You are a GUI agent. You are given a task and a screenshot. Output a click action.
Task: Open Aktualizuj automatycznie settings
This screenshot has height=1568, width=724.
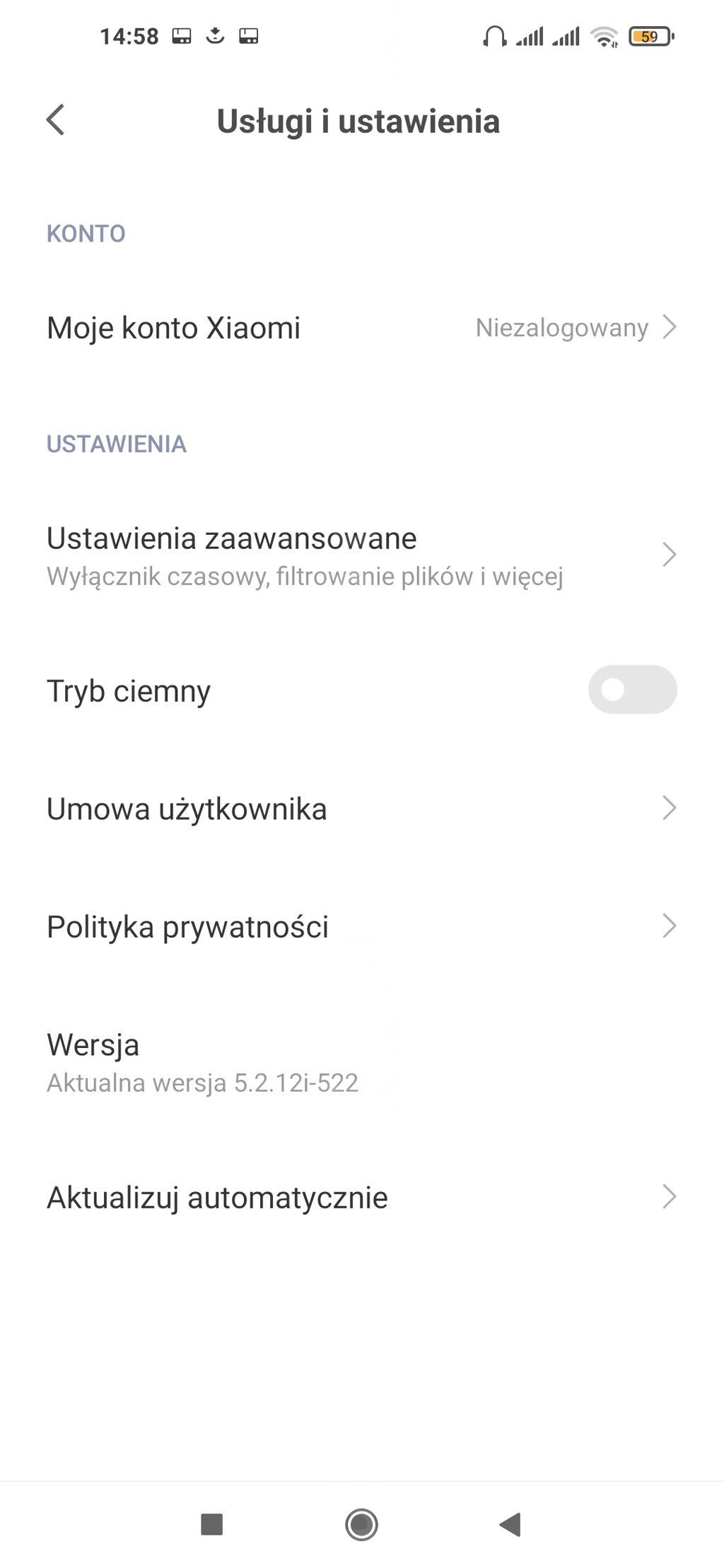click(x=361, y=1197)
